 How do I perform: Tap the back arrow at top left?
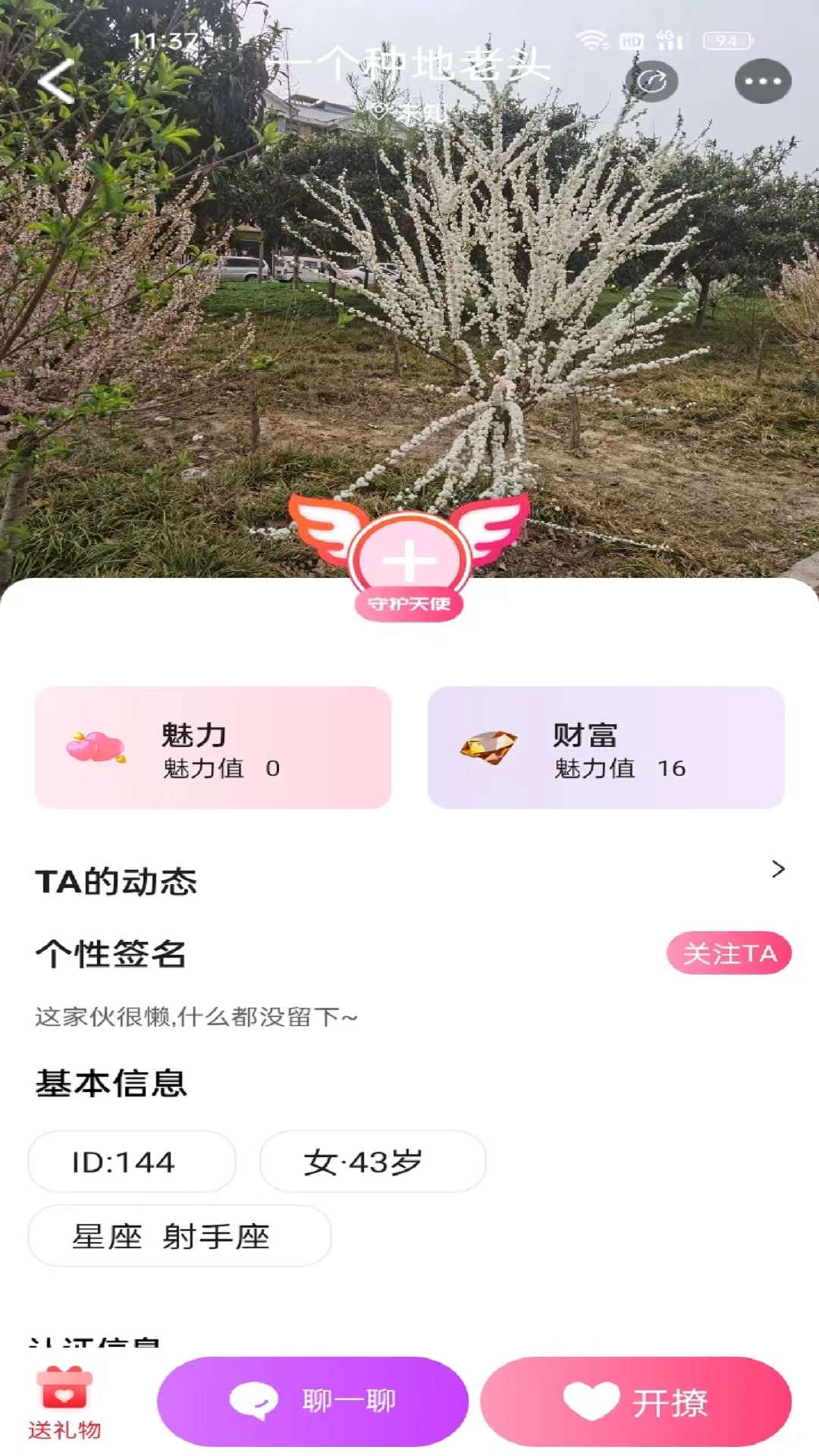click(x=54, y=82)
